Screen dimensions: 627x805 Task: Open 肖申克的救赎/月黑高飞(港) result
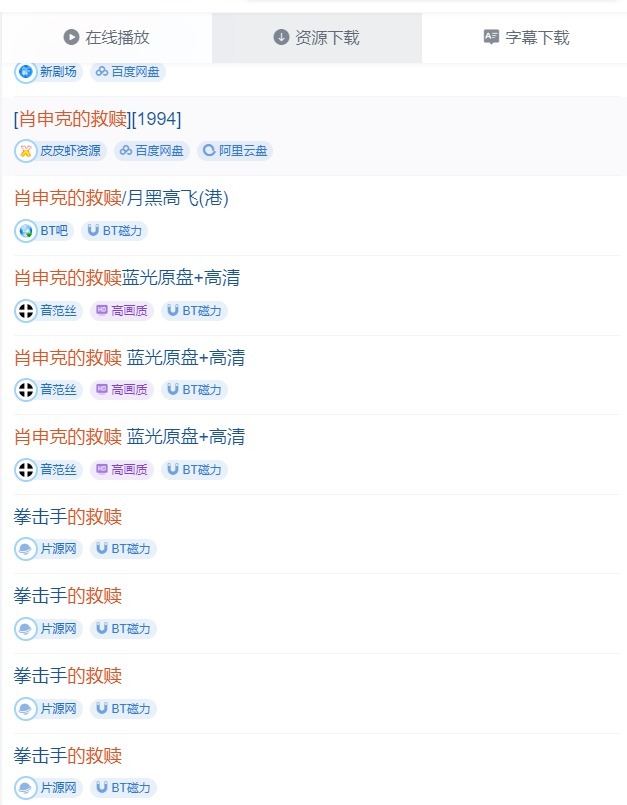pos(121,199)
